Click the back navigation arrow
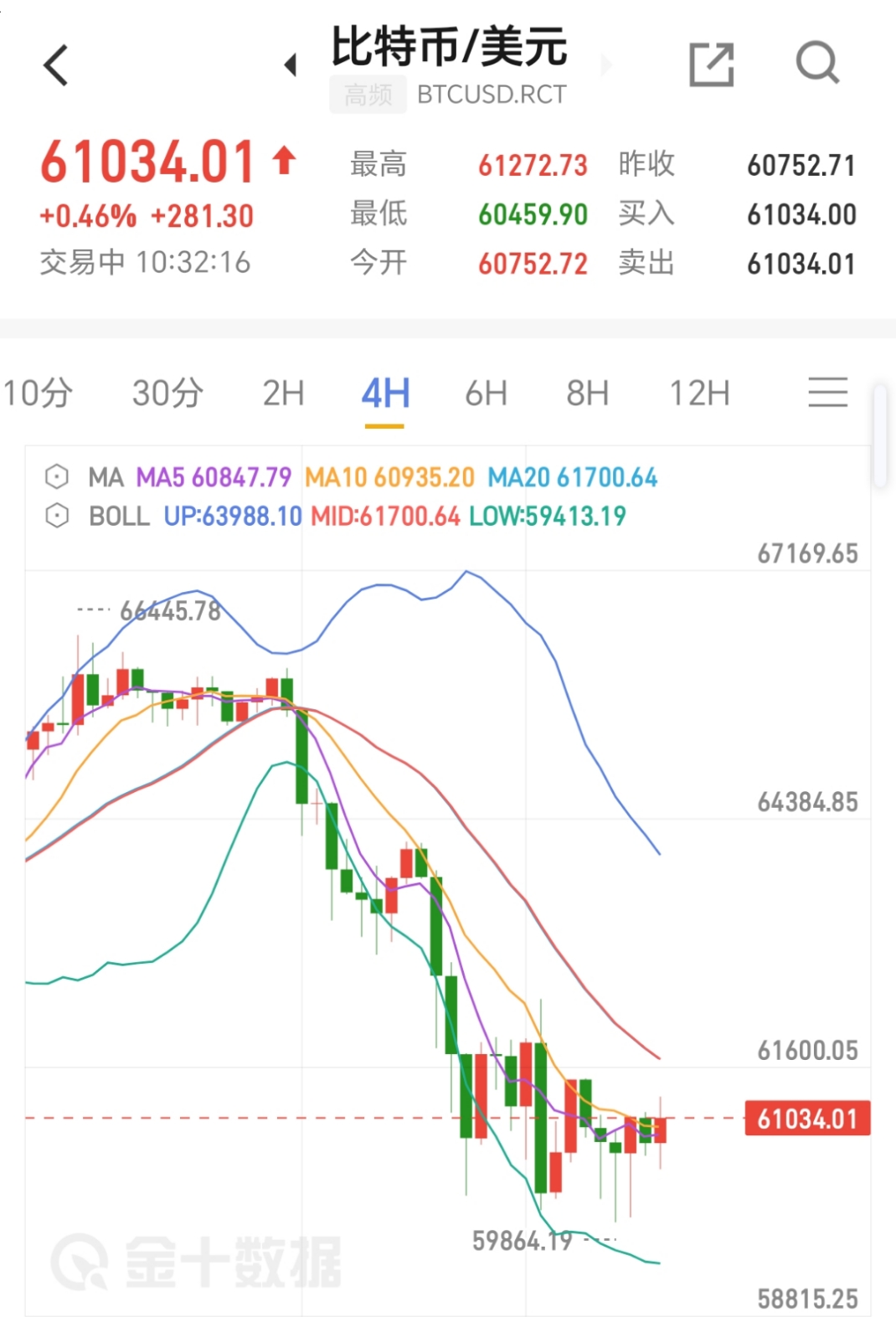This screenshot has height=1317, width=896. [x=55, y=64]
